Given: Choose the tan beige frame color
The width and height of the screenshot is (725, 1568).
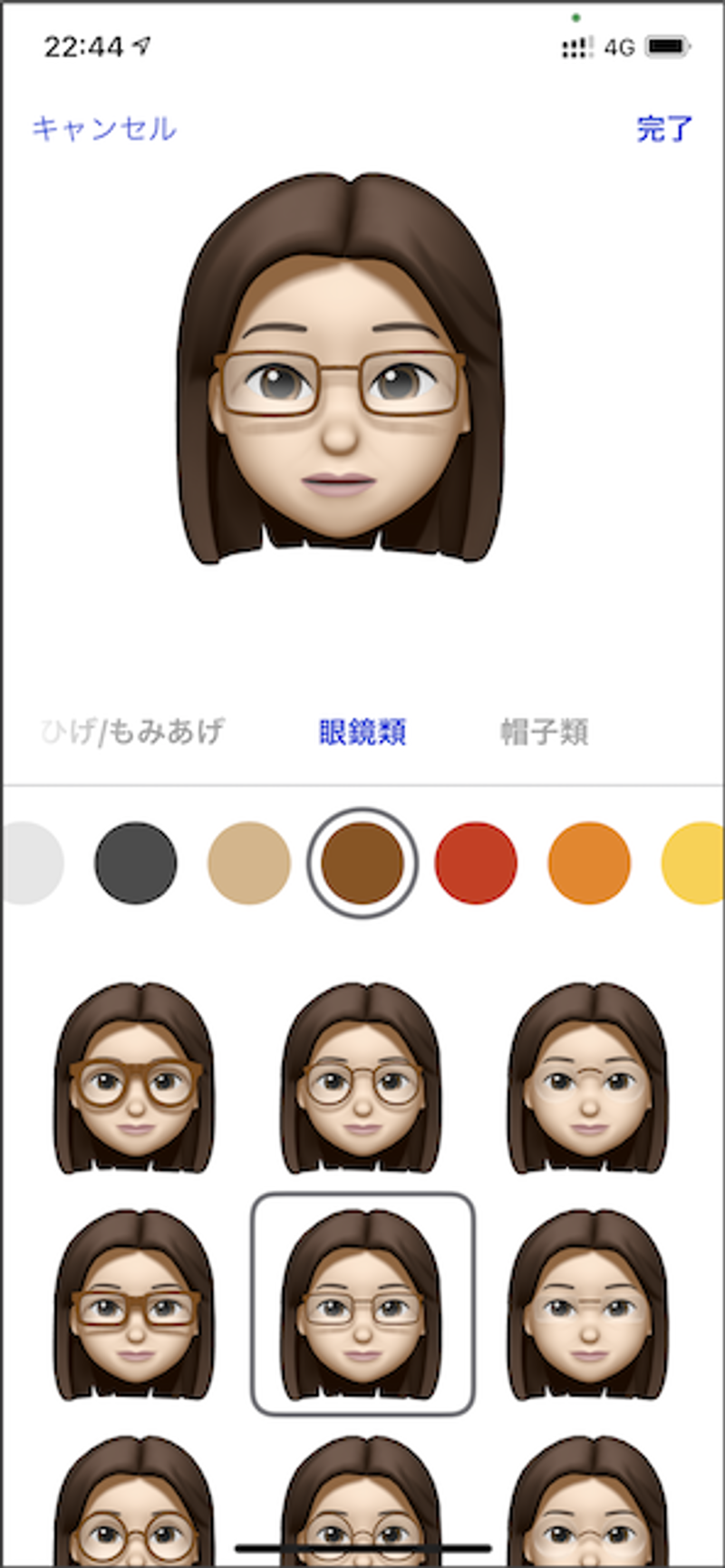Looking at the screenshot, I should (249, 863).
